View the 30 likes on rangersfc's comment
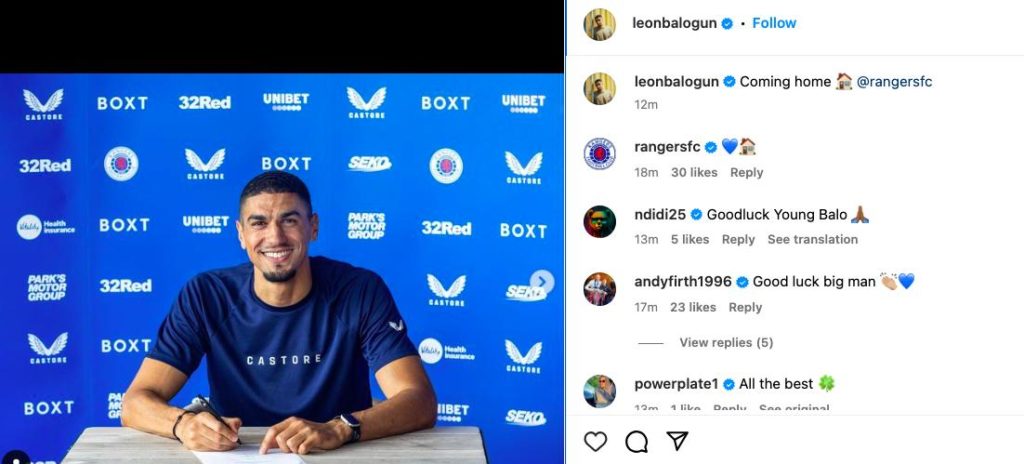 (x=694, y=172)
